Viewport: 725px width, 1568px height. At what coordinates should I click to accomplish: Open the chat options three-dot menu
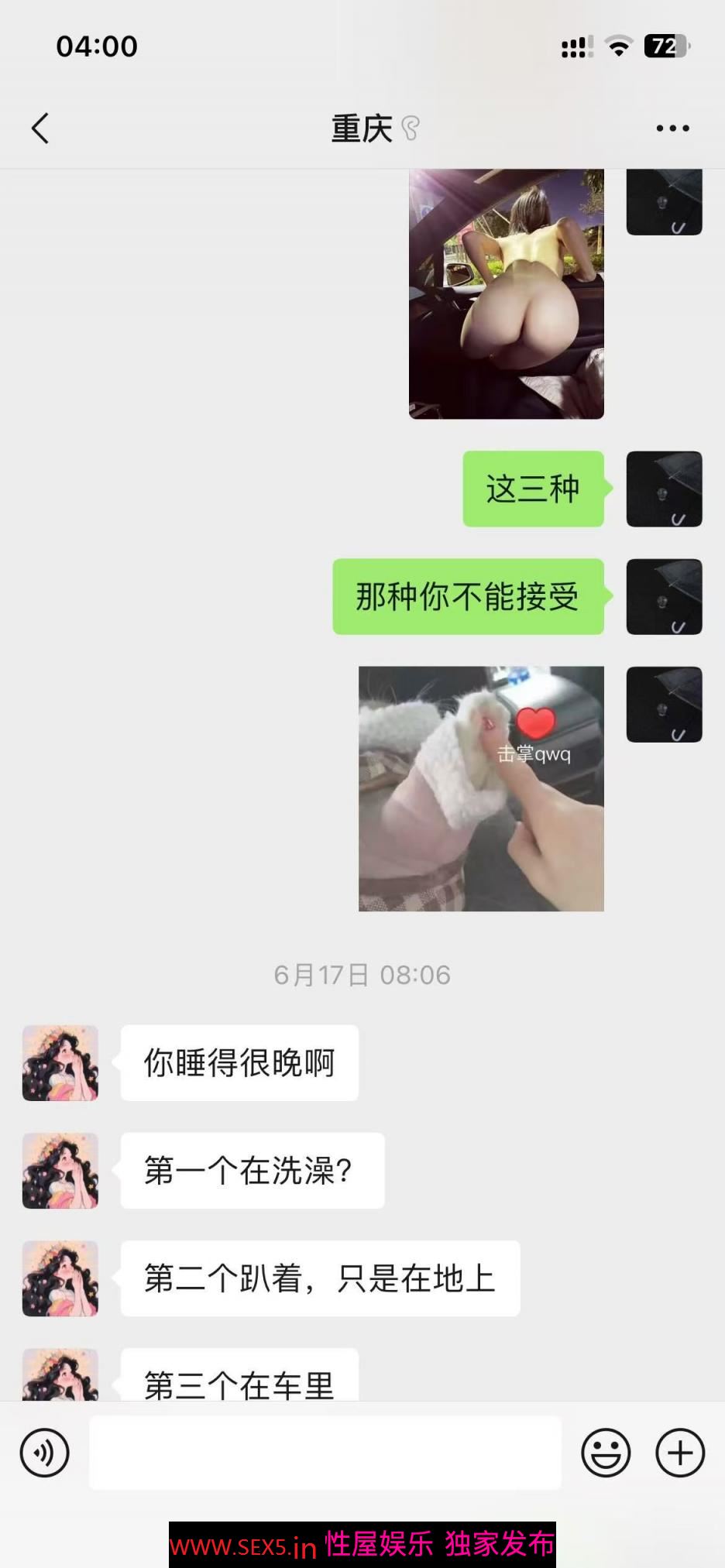[x=672, y=129]
